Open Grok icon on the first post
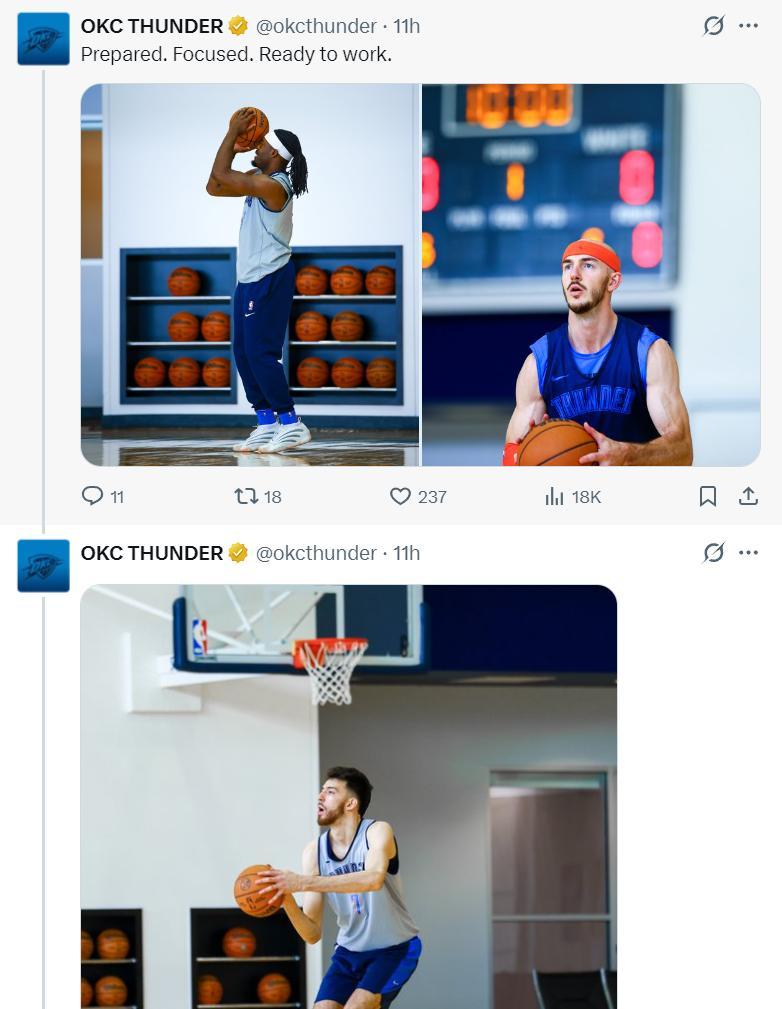Screen dimensions: 782x1009 (x=713, y=26)
